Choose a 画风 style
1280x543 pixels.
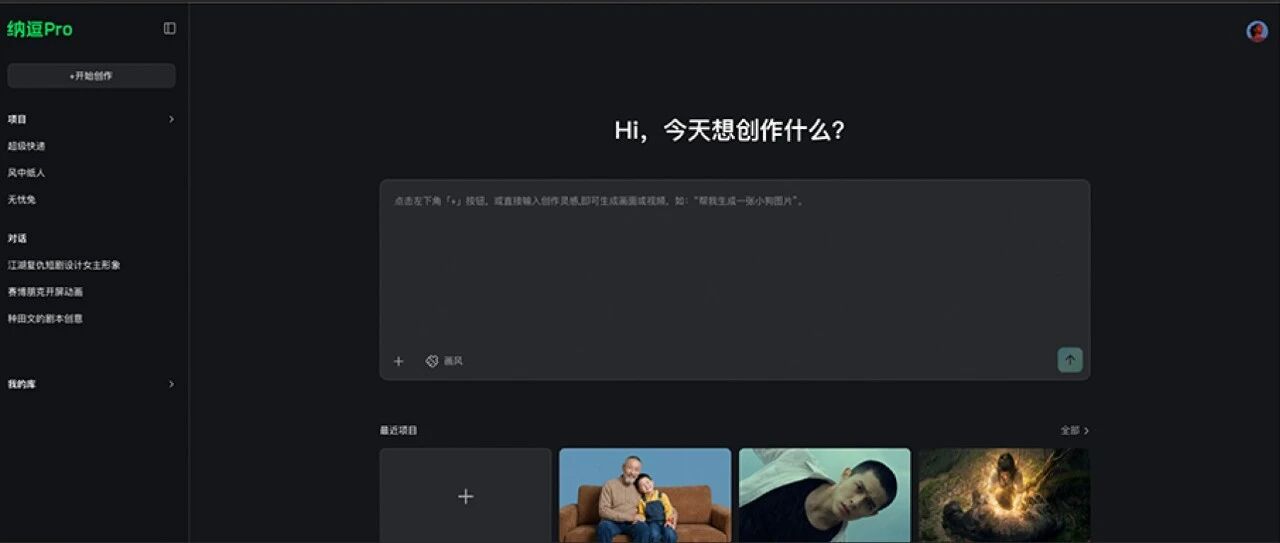[x=444, y=361]
